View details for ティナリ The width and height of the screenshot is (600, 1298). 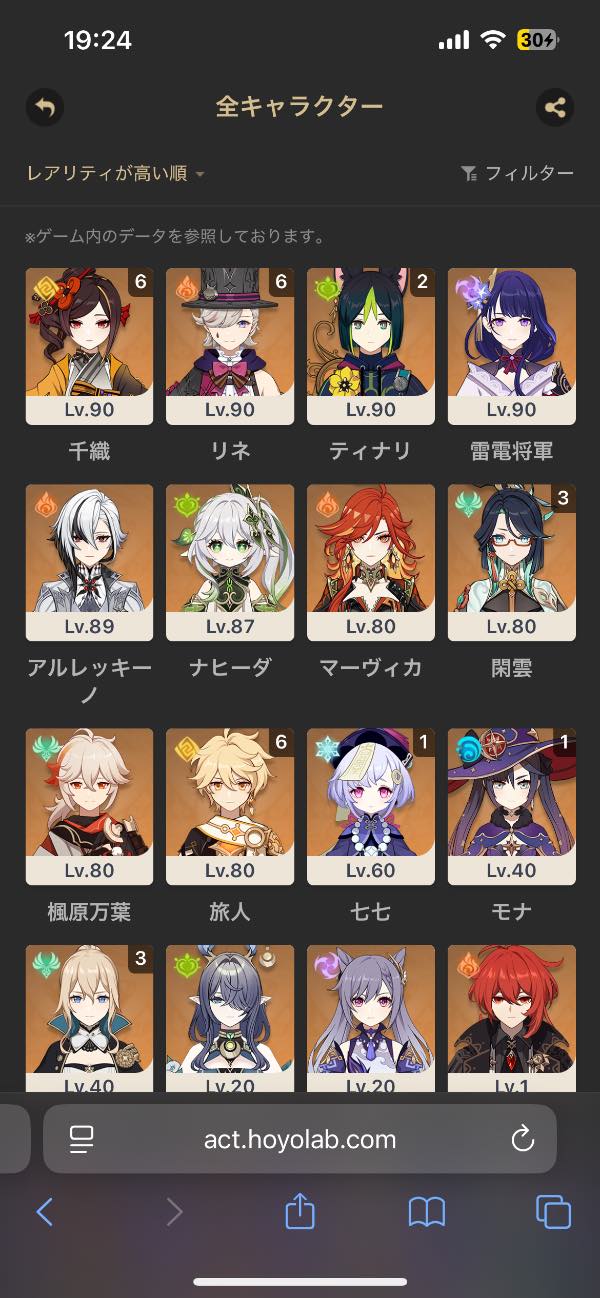[x=370, y=346]
